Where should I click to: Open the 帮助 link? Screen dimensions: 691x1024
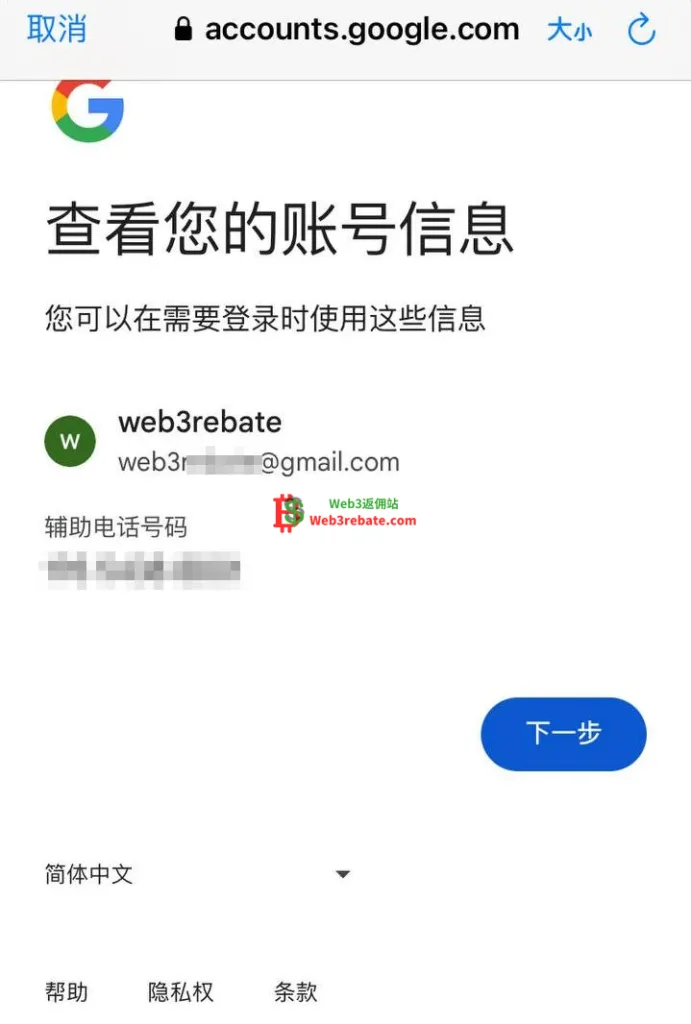67,992
